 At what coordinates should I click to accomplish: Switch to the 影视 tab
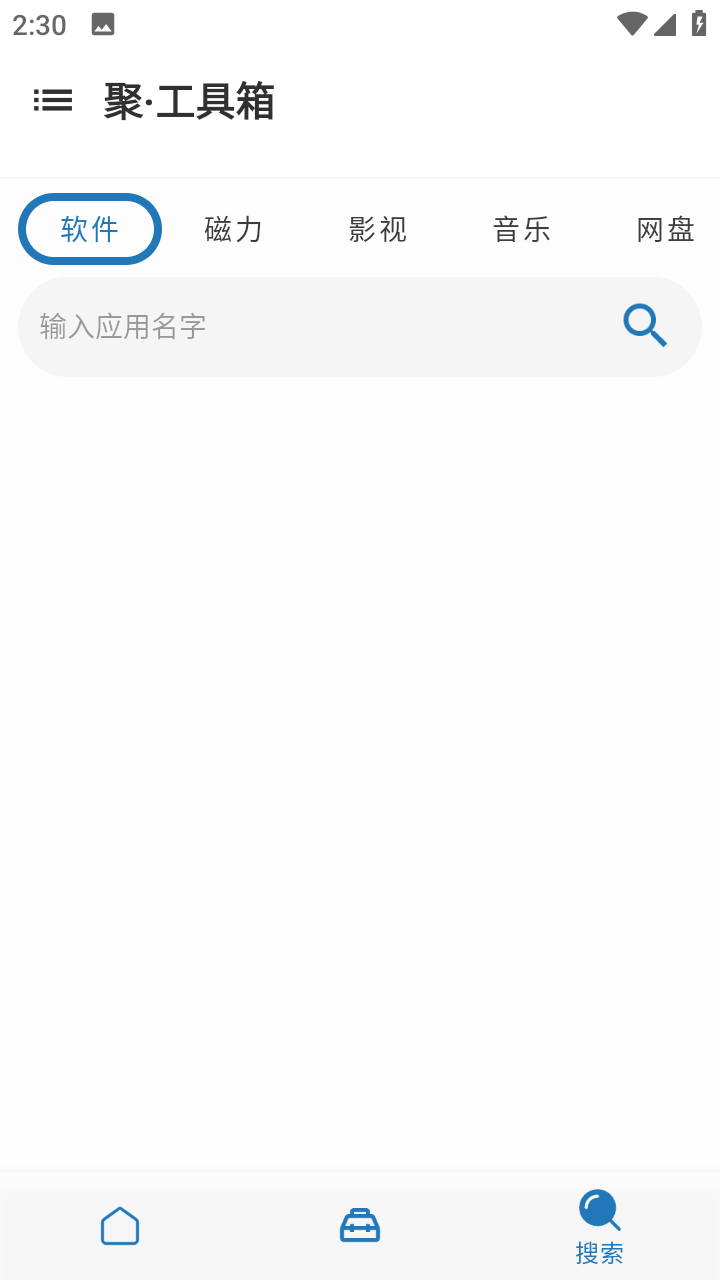(378, 229)
